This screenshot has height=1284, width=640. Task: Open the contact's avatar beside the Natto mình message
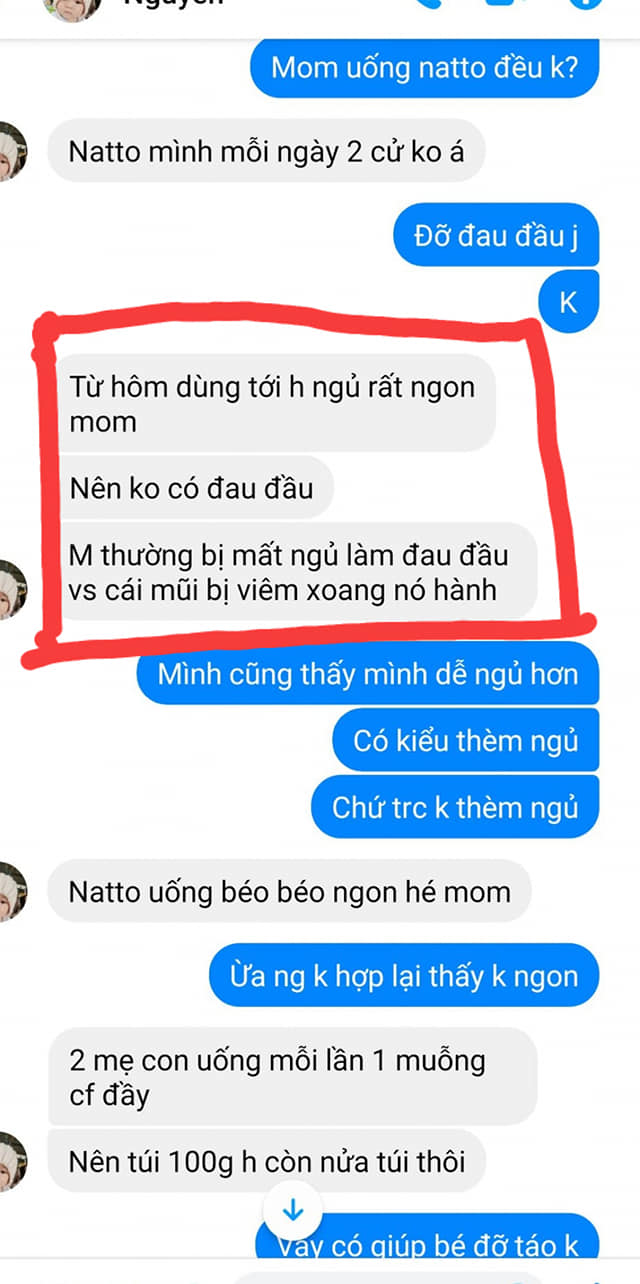pos(10,153)
